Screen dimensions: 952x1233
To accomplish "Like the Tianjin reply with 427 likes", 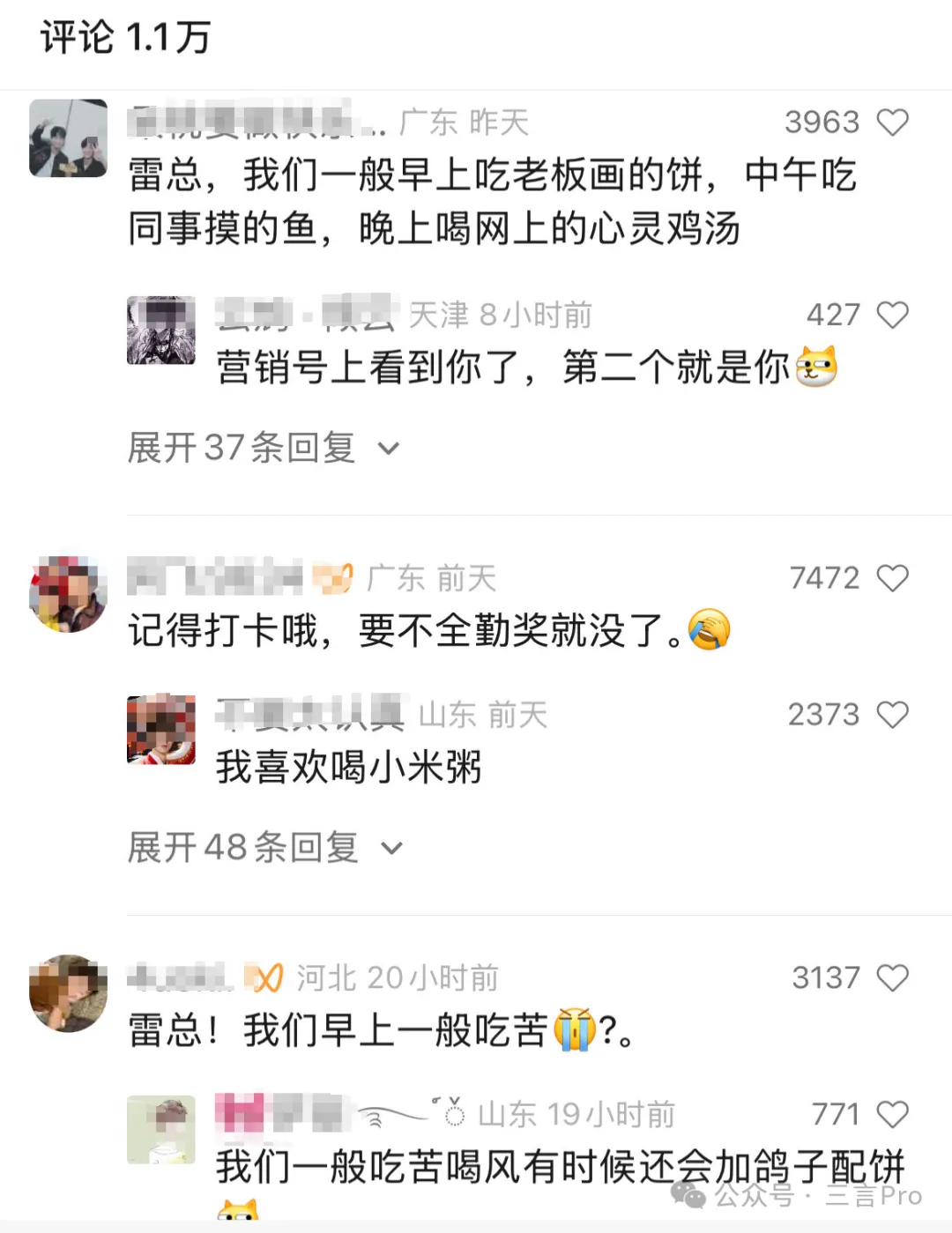I will pos(892,315).
